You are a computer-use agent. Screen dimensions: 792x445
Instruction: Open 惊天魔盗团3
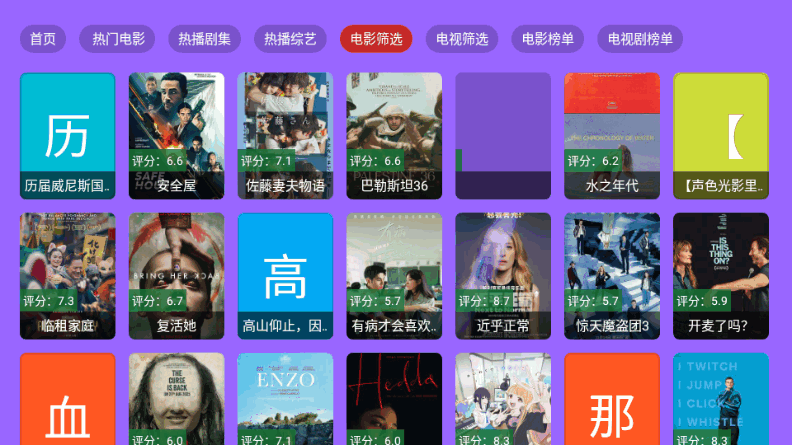(x=612, y=275)
